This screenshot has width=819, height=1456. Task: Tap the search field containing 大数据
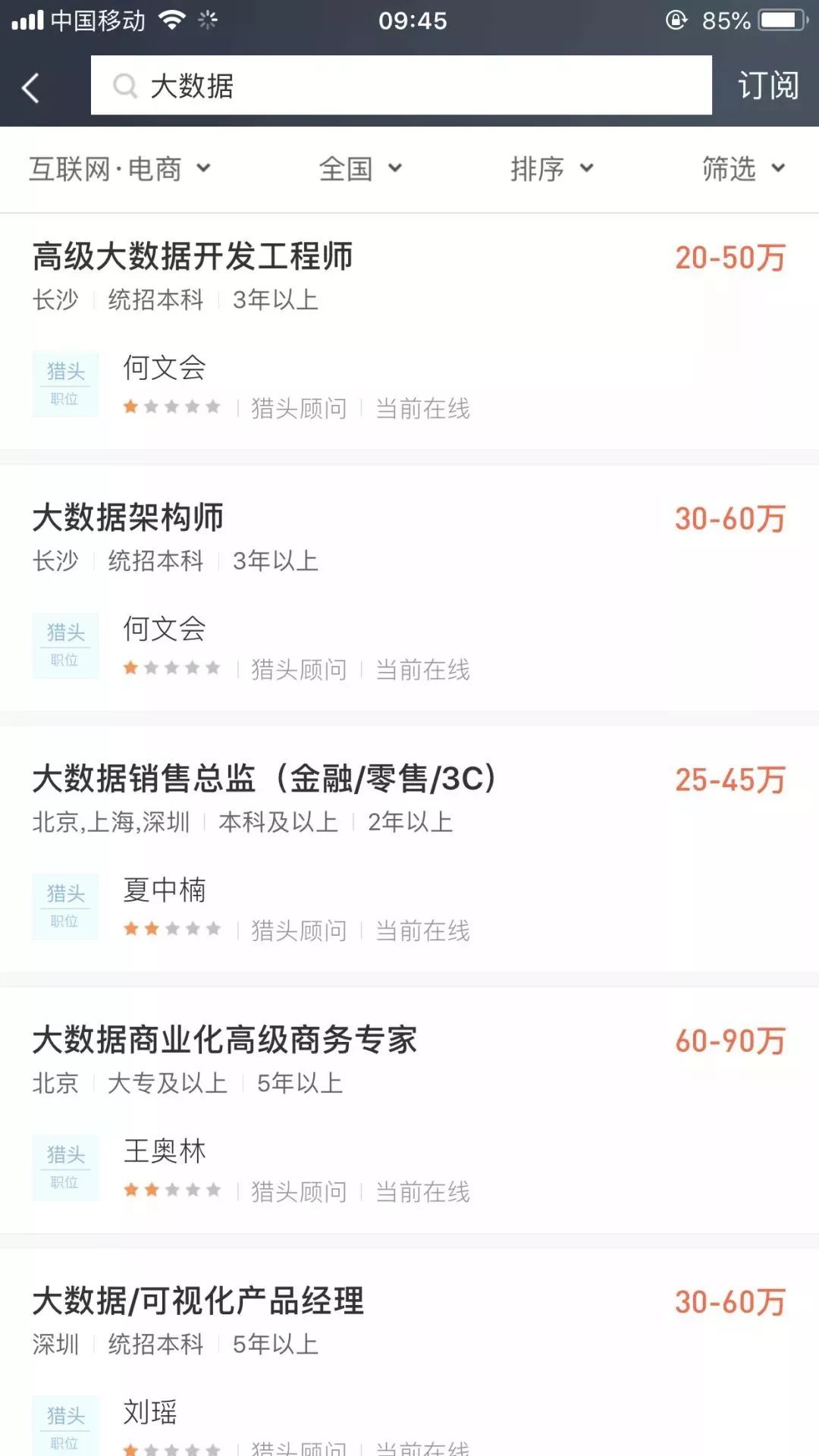pyautogui.click(x=400, y=86)
